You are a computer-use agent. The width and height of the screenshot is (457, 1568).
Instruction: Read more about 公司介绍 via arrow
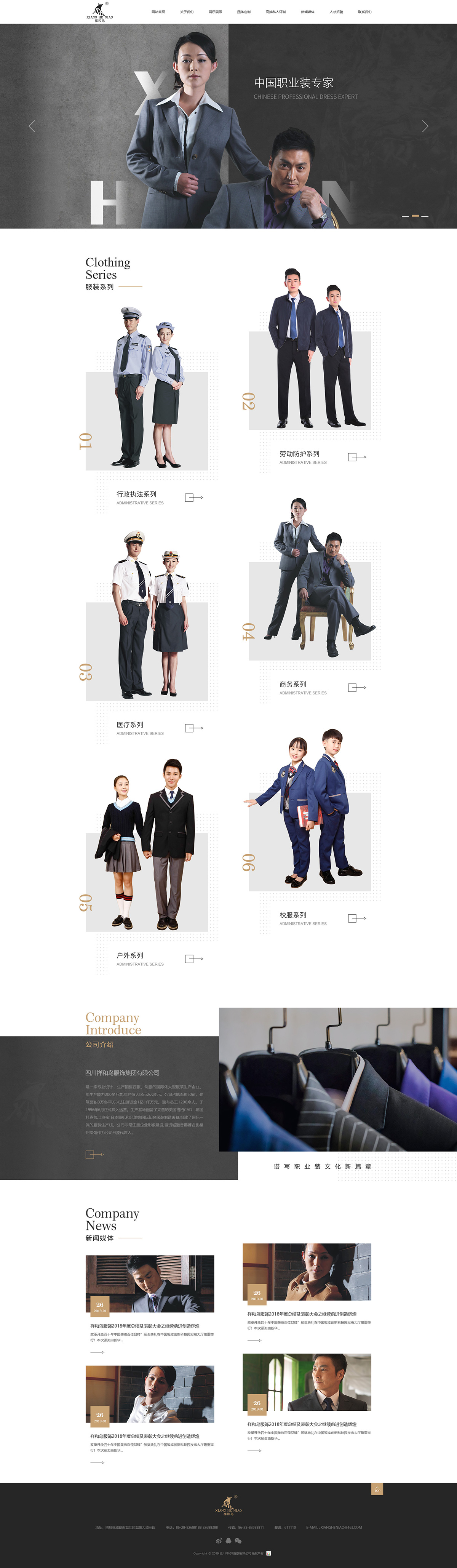pos(94,1154)
